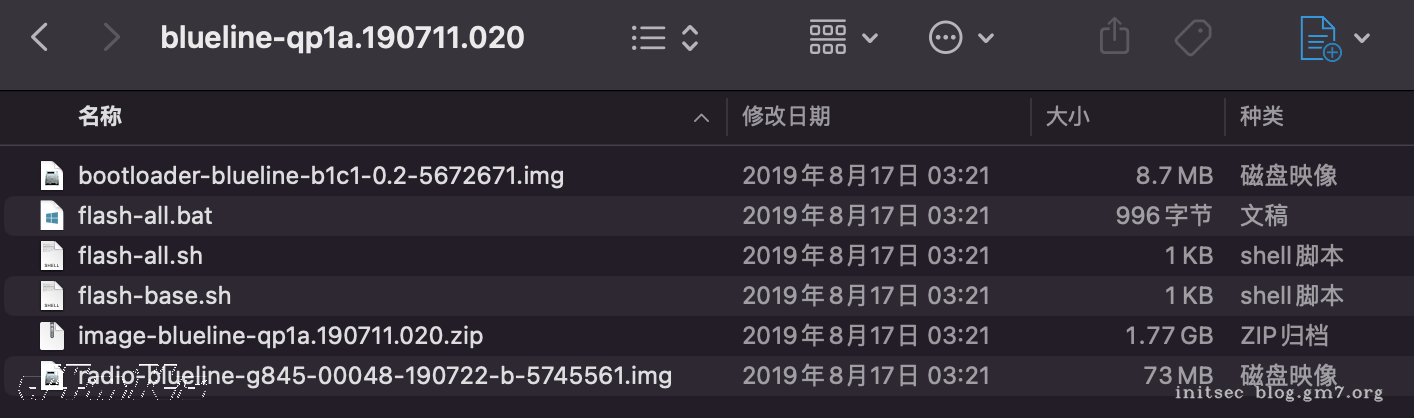This screenshot has width=1414, height=418.
Task: Go forward to the next folder
Action: pyautogui.click(x=111, y=38)
